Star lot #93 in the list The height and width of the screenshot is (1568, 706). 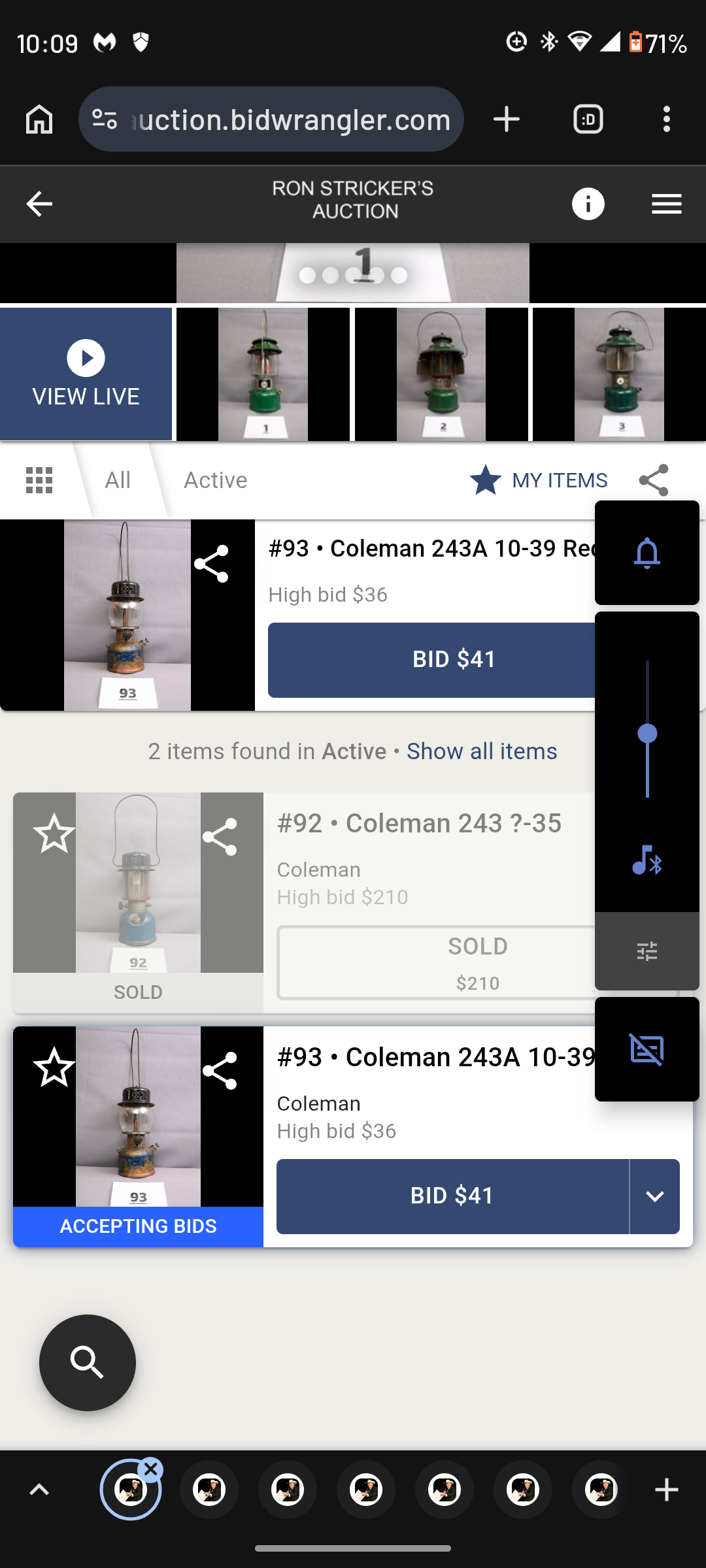click(x=54, y=1068)
